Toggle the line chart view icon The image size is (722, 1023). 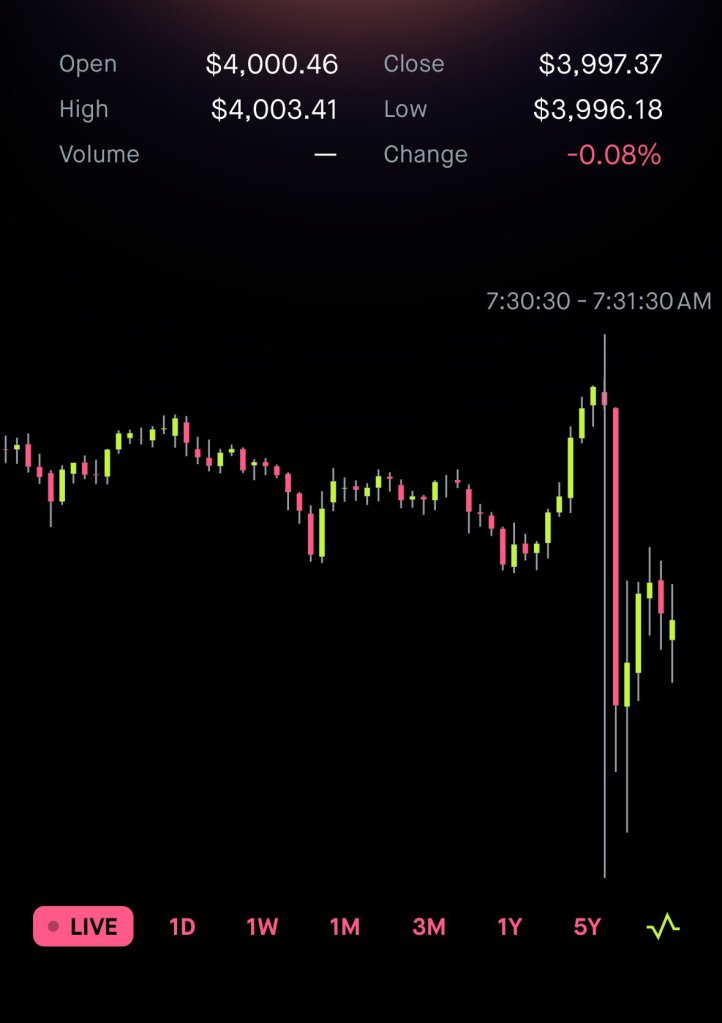pos(663,927)
